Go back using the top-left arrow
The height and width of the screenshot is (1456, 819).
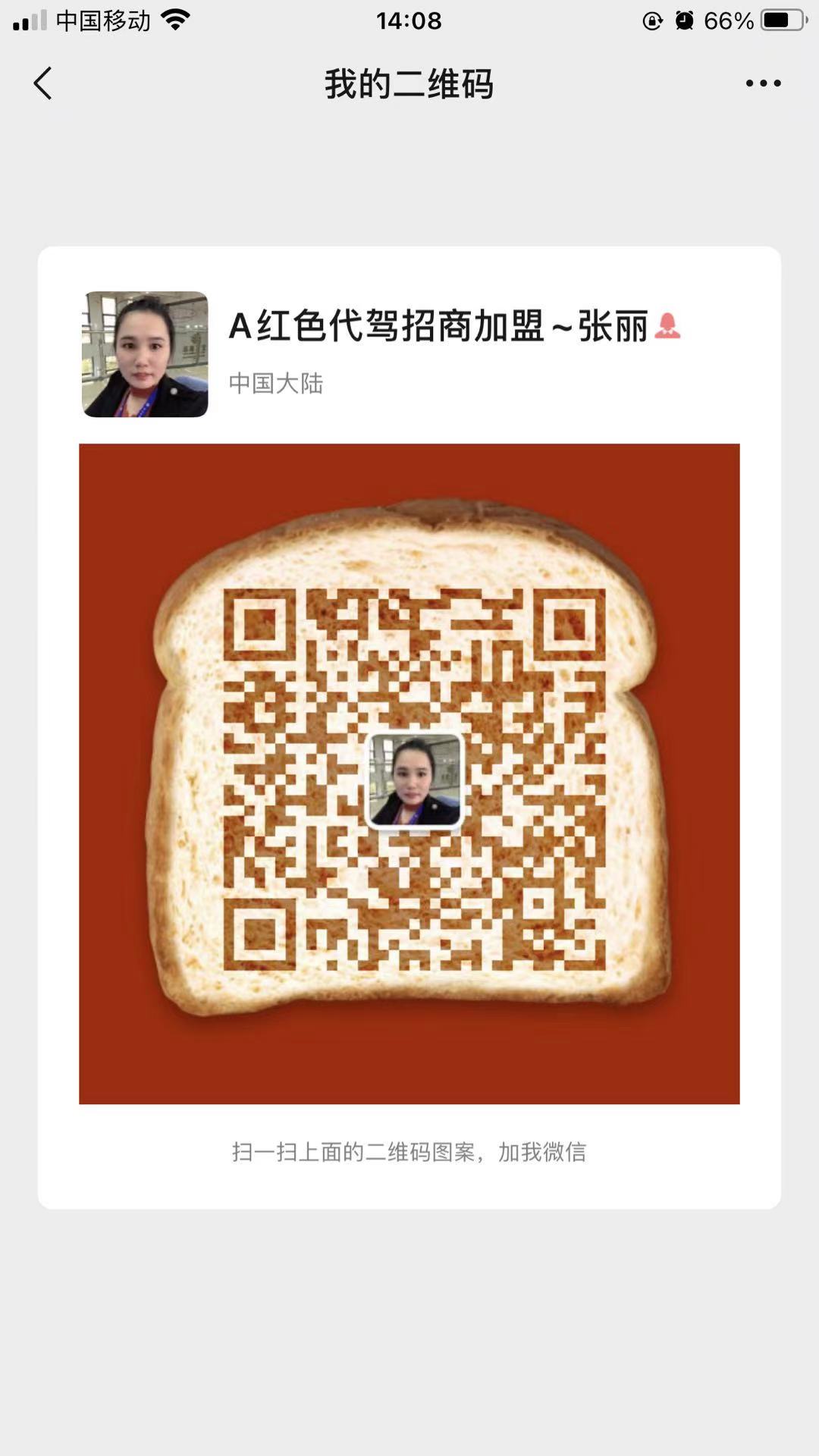point(43,83)
